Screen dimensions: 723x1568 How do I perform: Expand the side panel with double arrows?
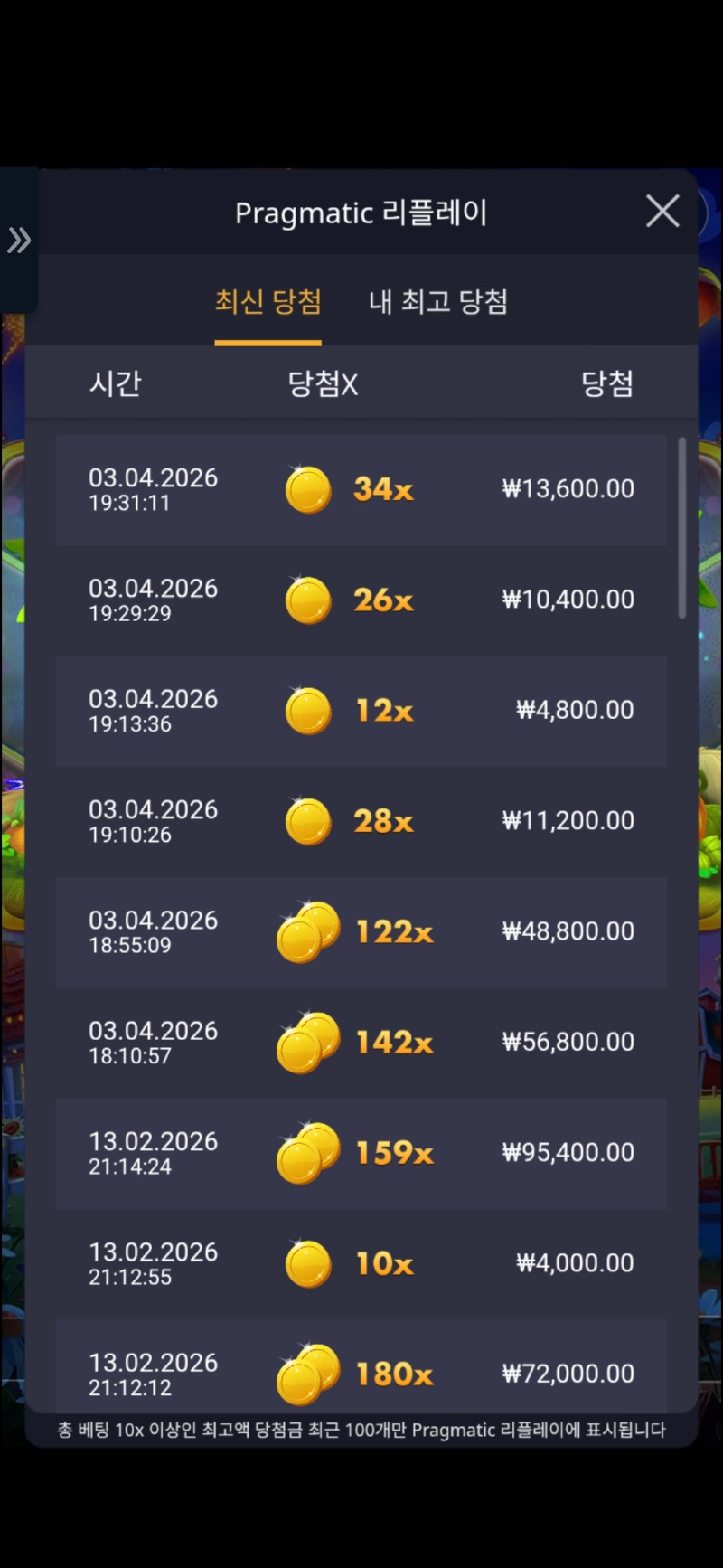[x=19, y=241]
